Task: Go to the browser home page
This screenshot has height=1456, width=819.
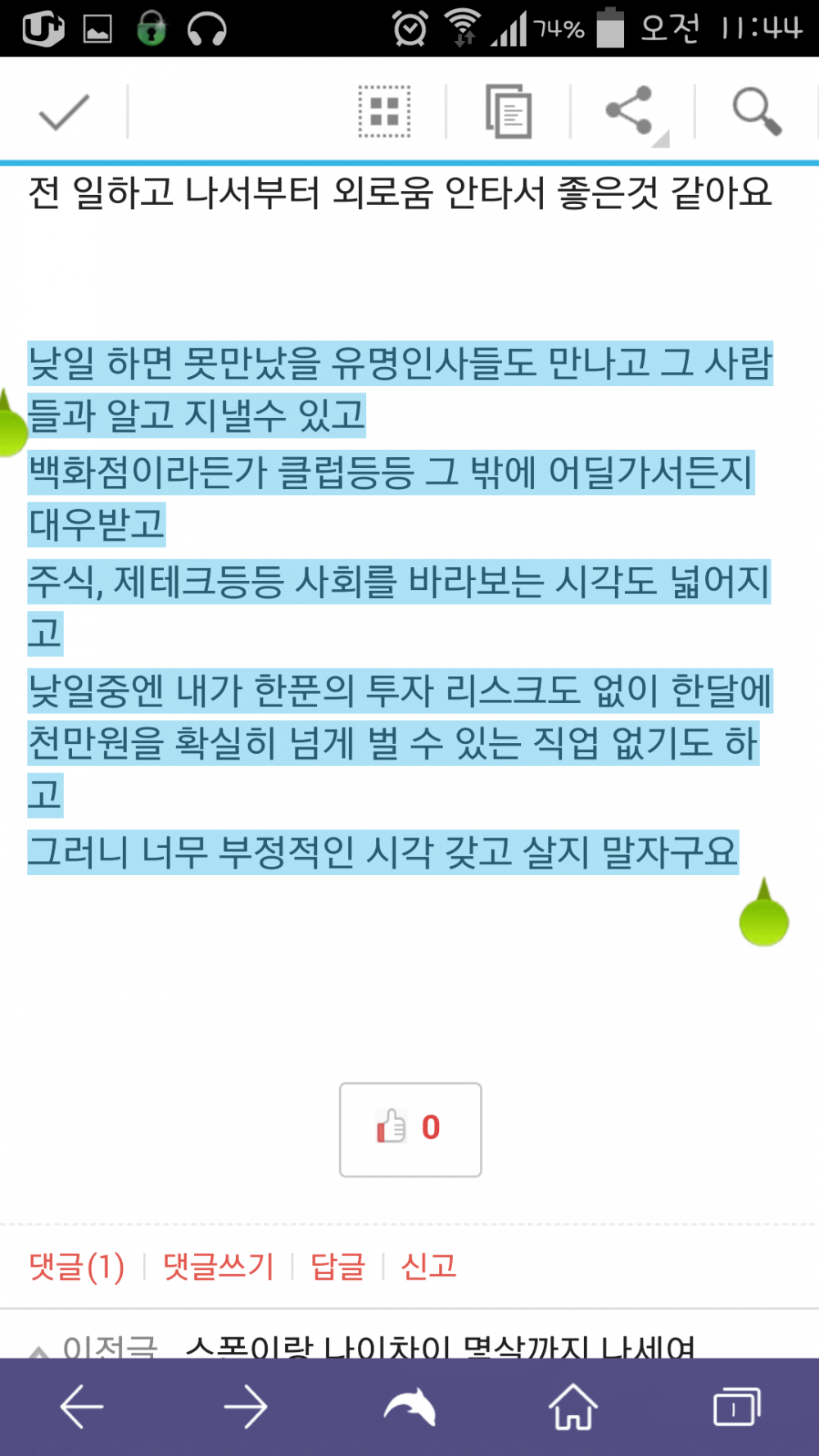Action: tap(573, 1407)
